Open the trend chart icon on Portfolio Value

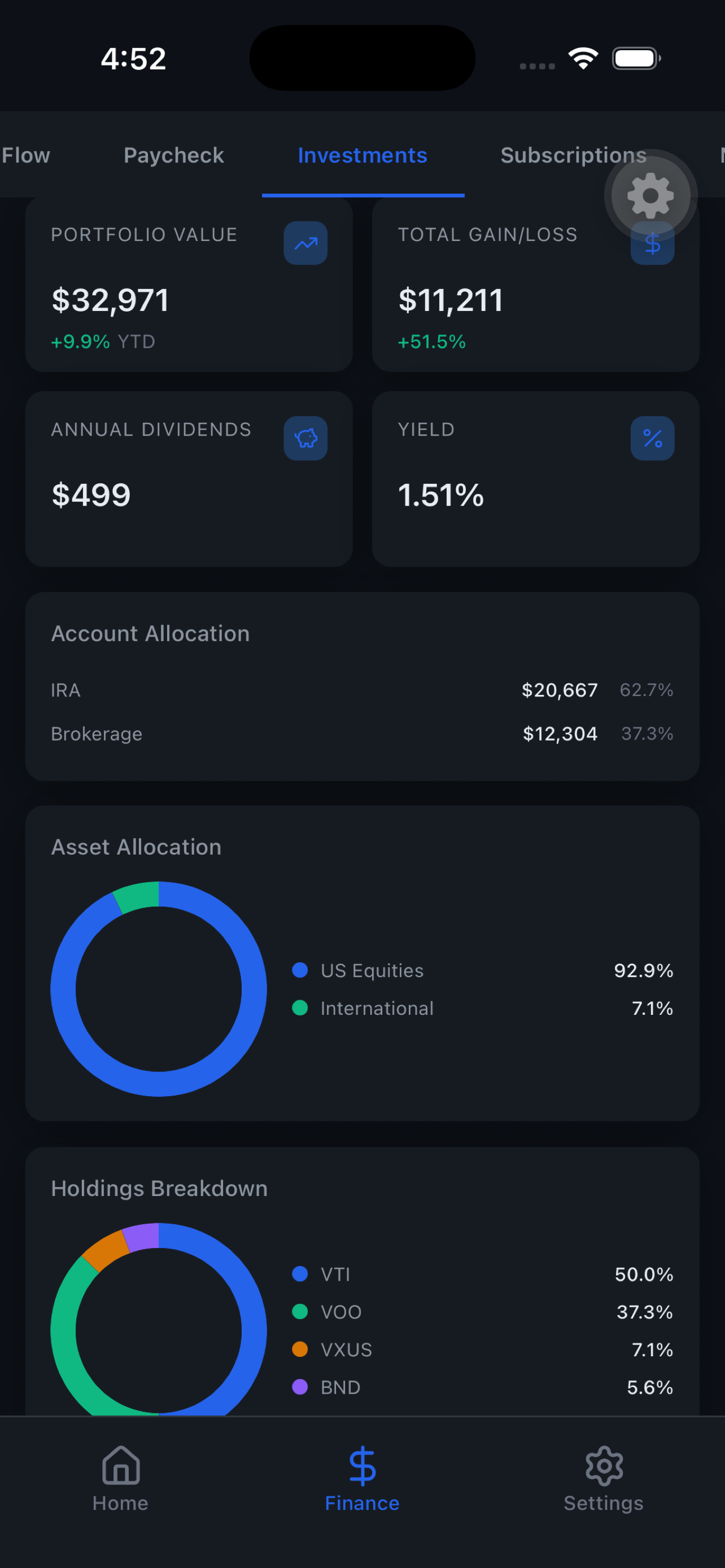(x=305, y=243)
